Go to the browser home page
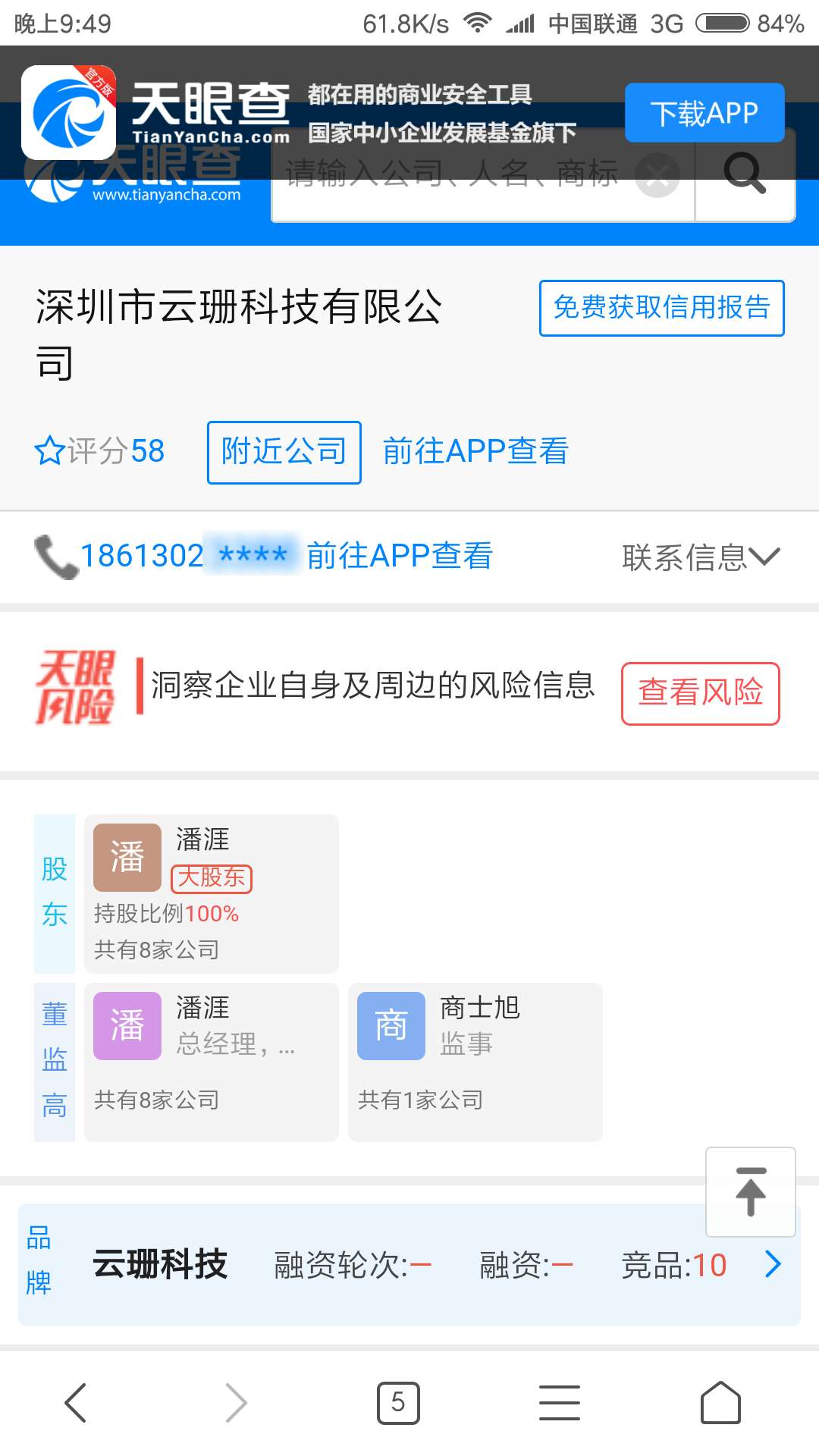Screen dimensions: 819x1456 pos(720,1402)
